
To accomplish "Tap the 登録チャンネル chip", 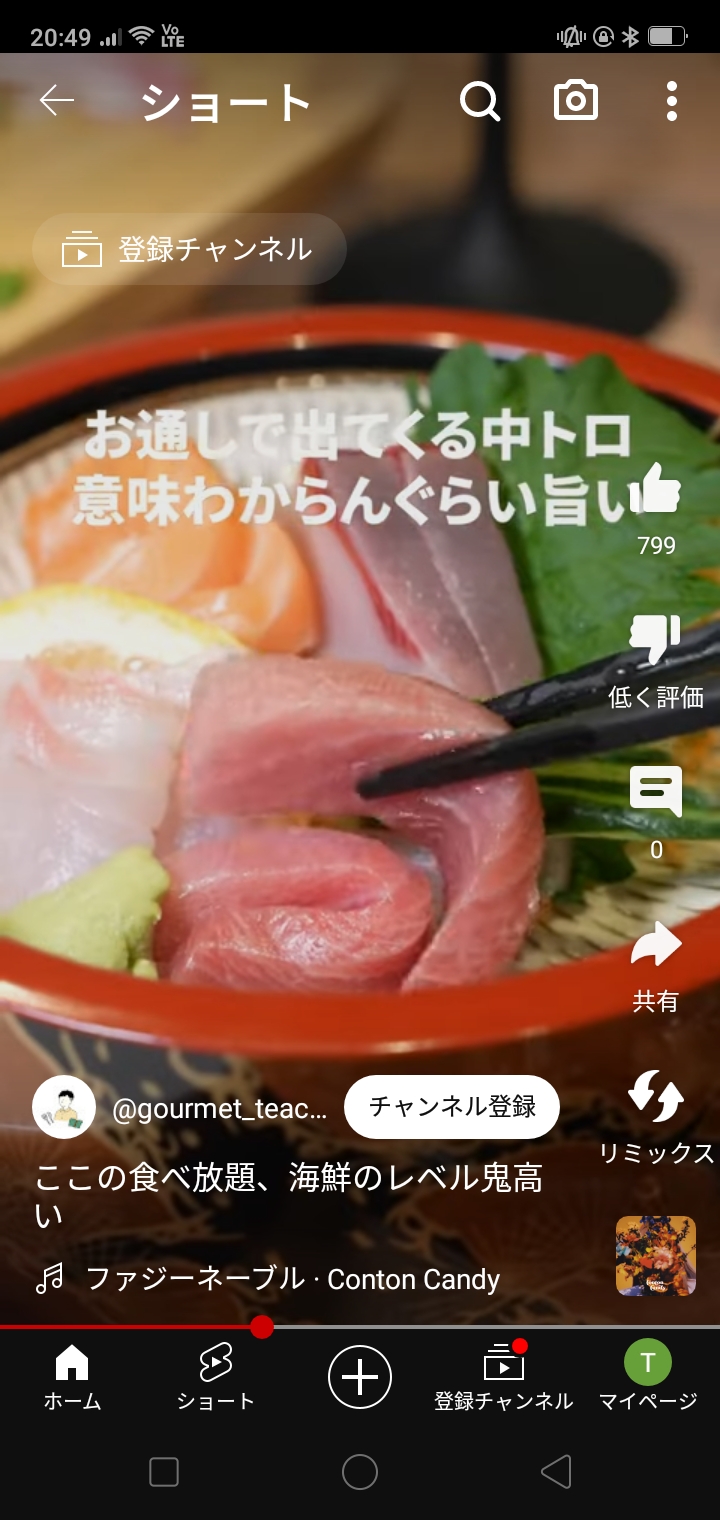I will point(190,249).
